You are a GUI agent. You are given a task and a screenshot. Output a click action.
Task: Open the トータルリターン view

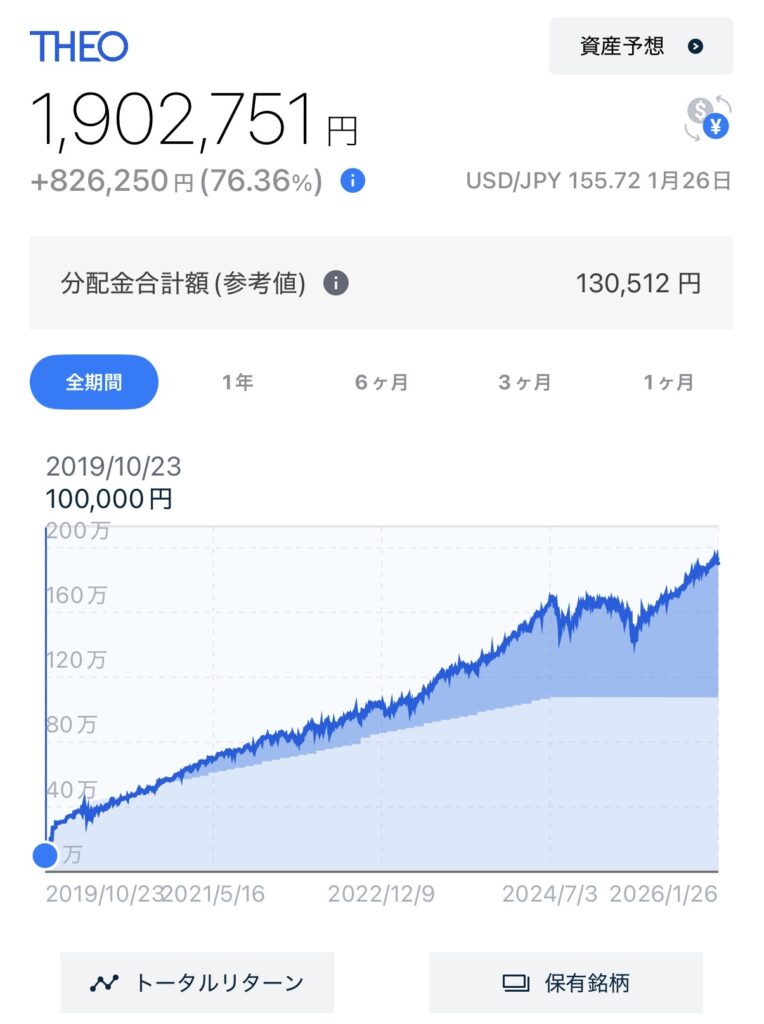(197, 982)
